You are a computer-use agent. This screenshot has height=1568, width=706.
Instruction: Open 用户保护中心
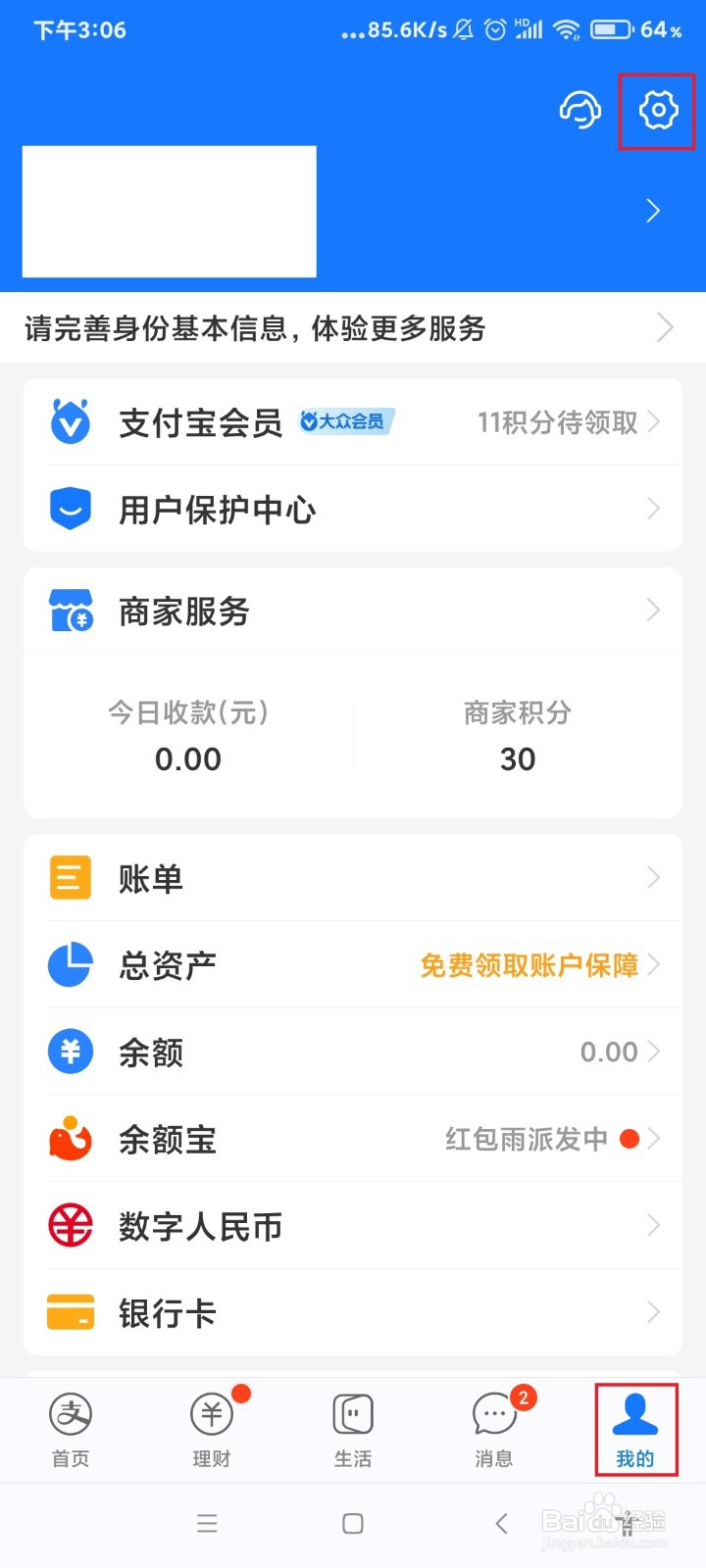pyautogui.click(x=353, y=509)
